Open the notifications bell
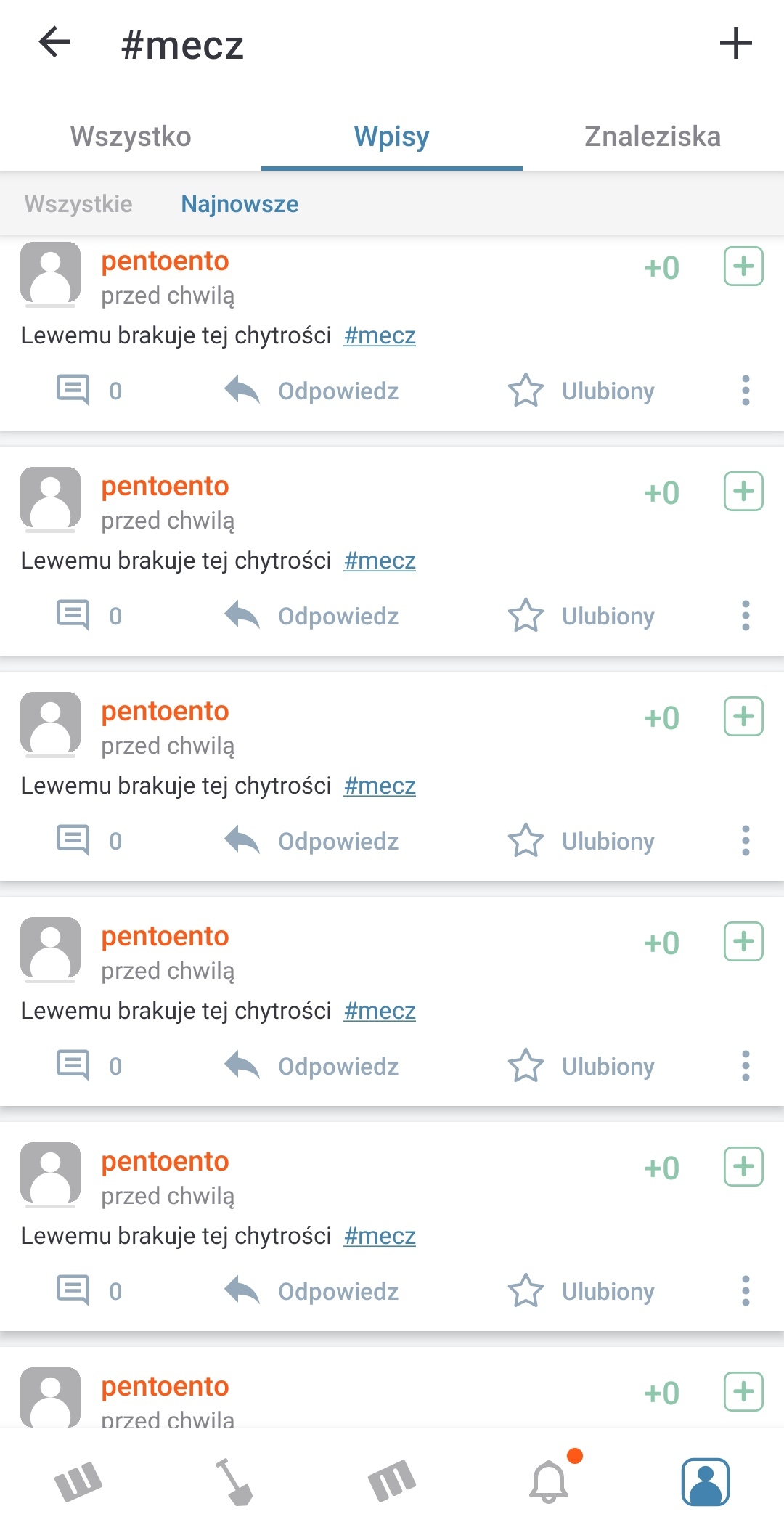The image size is (784, 1530). click(x=550, y=1481)
